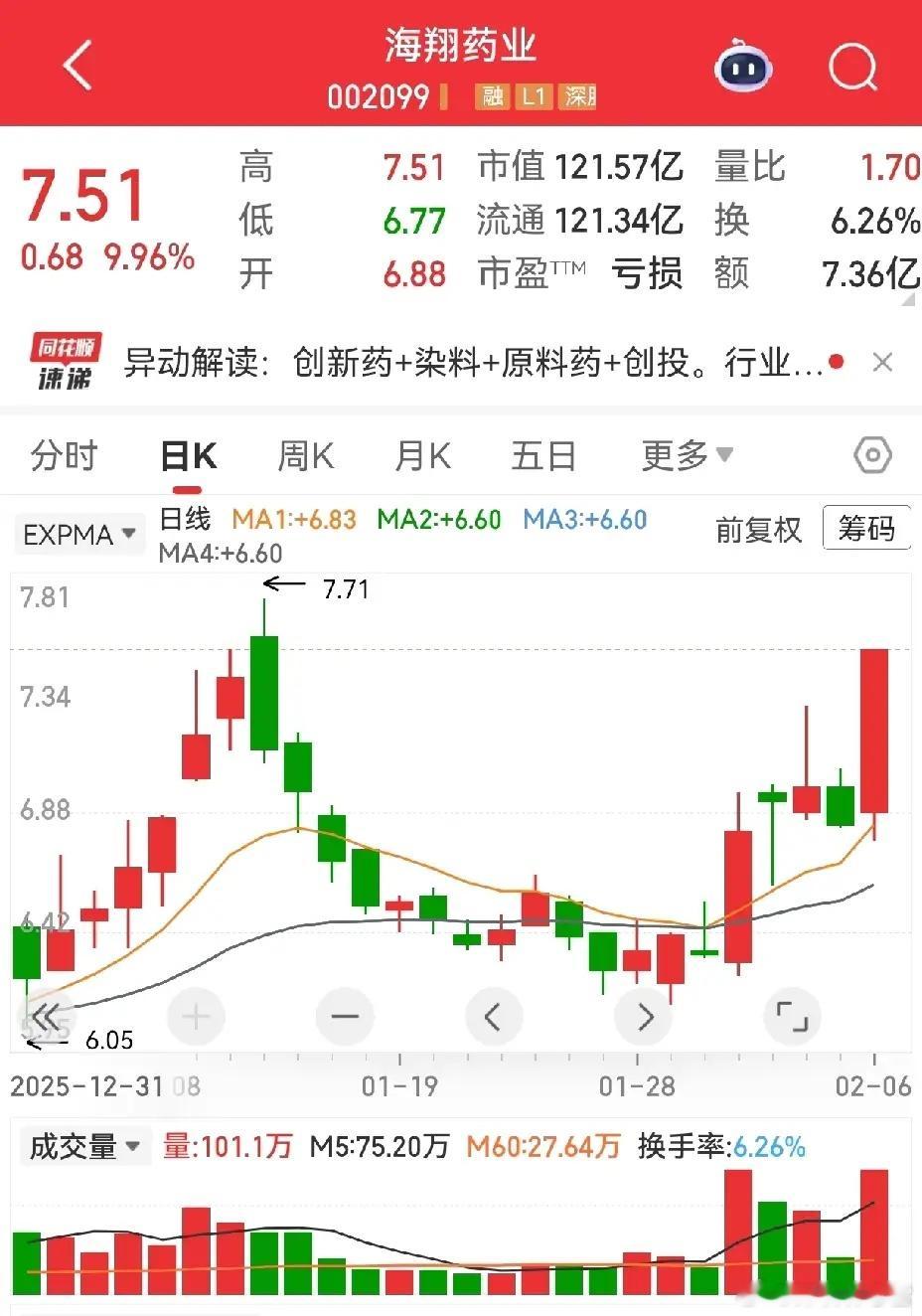Open the search magnifier

[852, 68]
